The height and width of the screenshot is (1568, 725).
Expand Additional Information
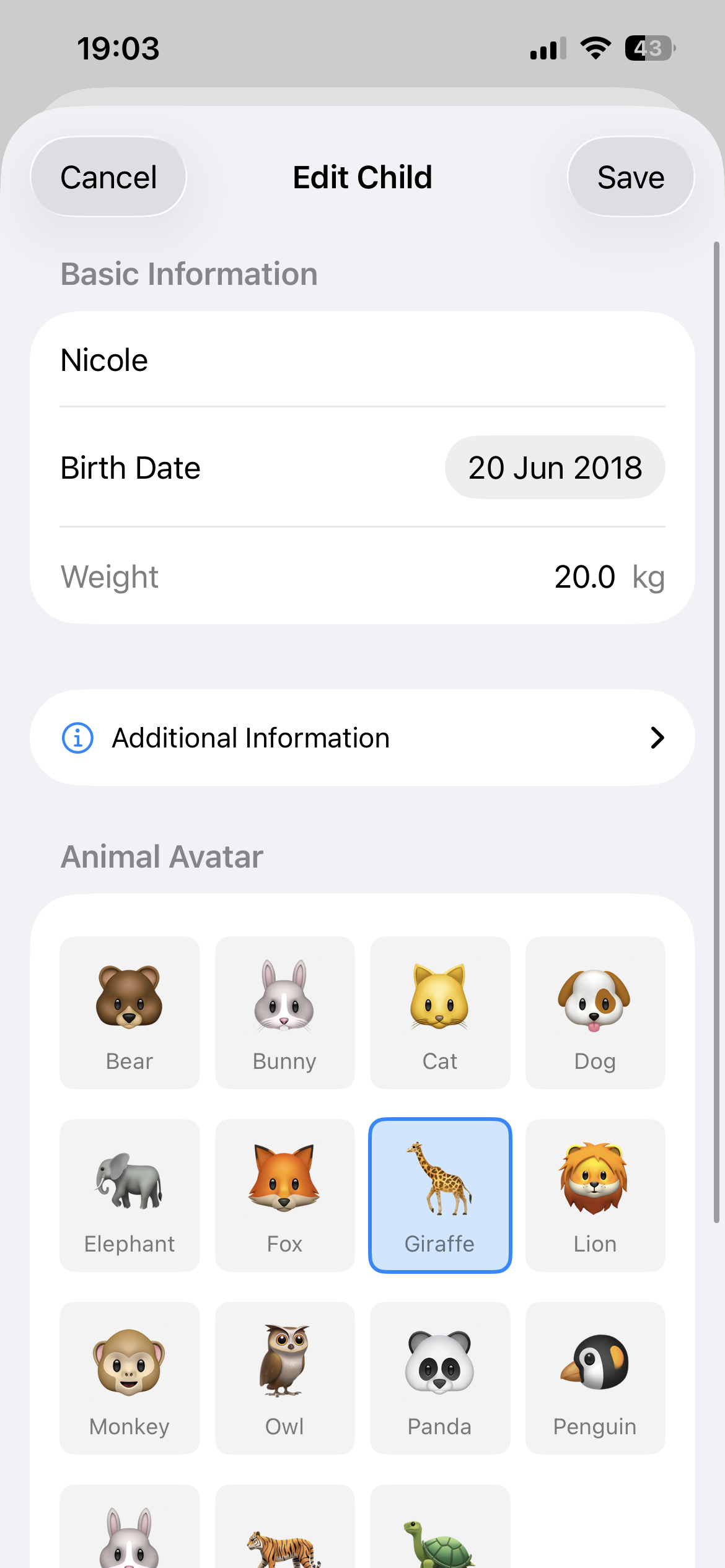tap(361, 738)
